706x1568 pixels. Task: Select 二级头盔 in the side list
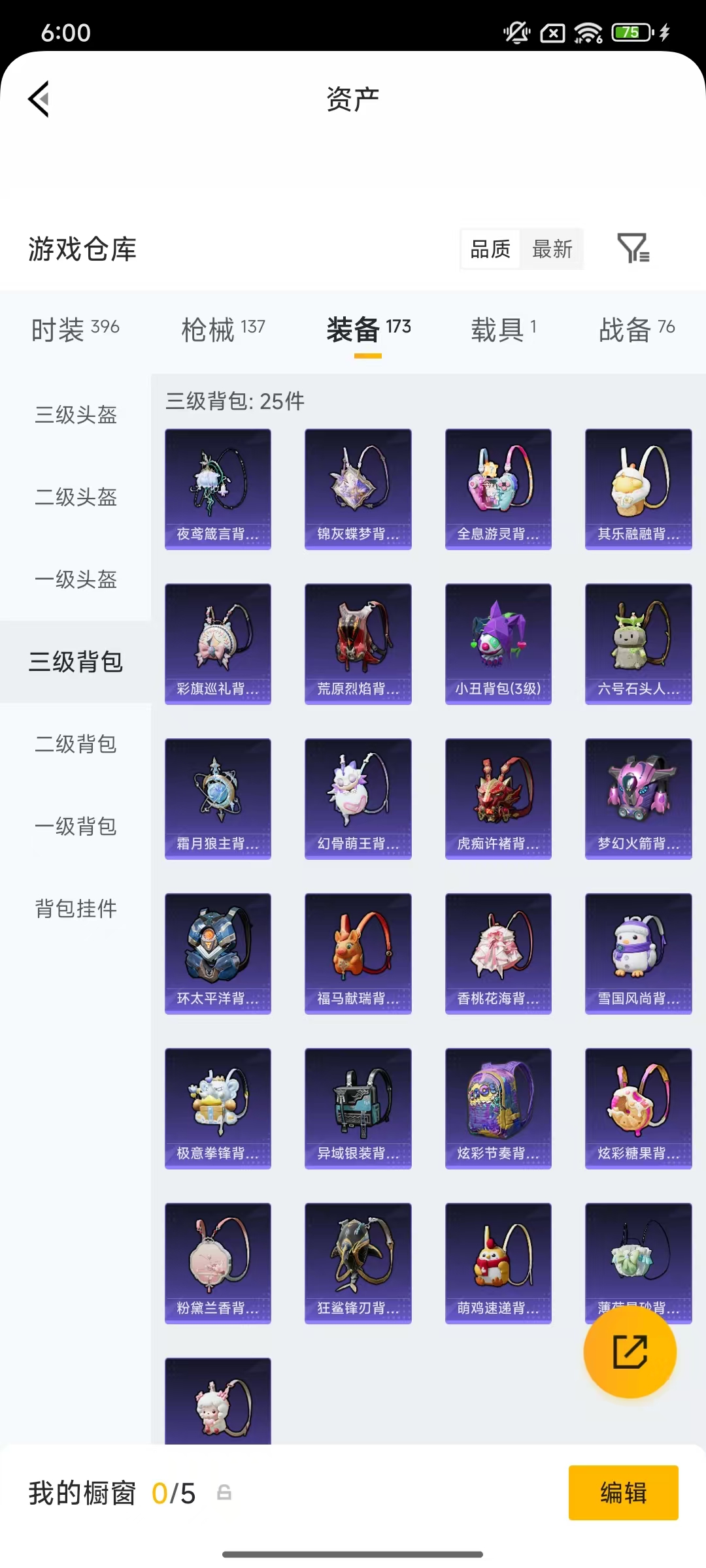click(x=76, y=497)
